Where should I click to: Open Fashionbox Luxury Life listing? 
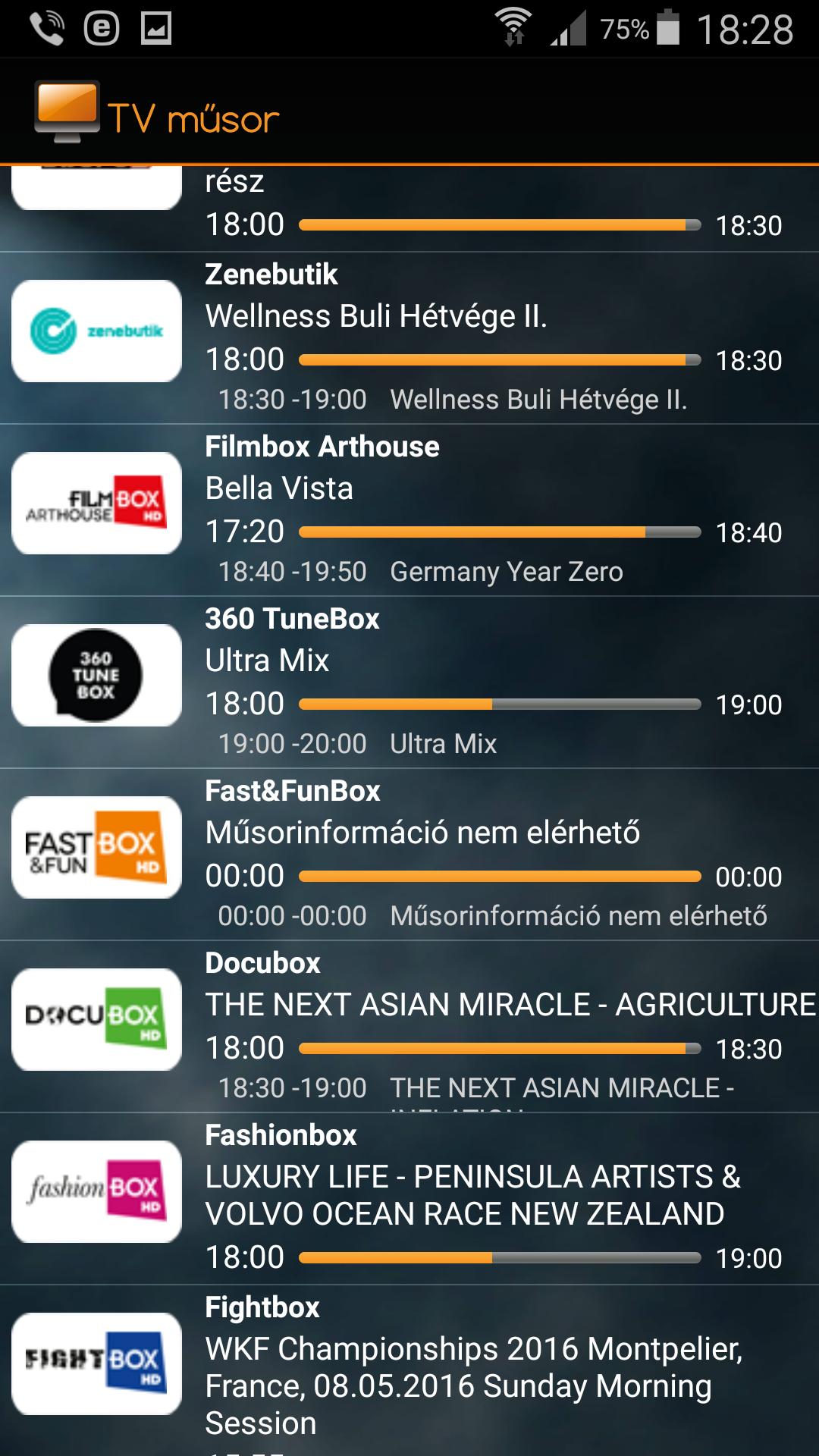click(x=409, y=1199)
